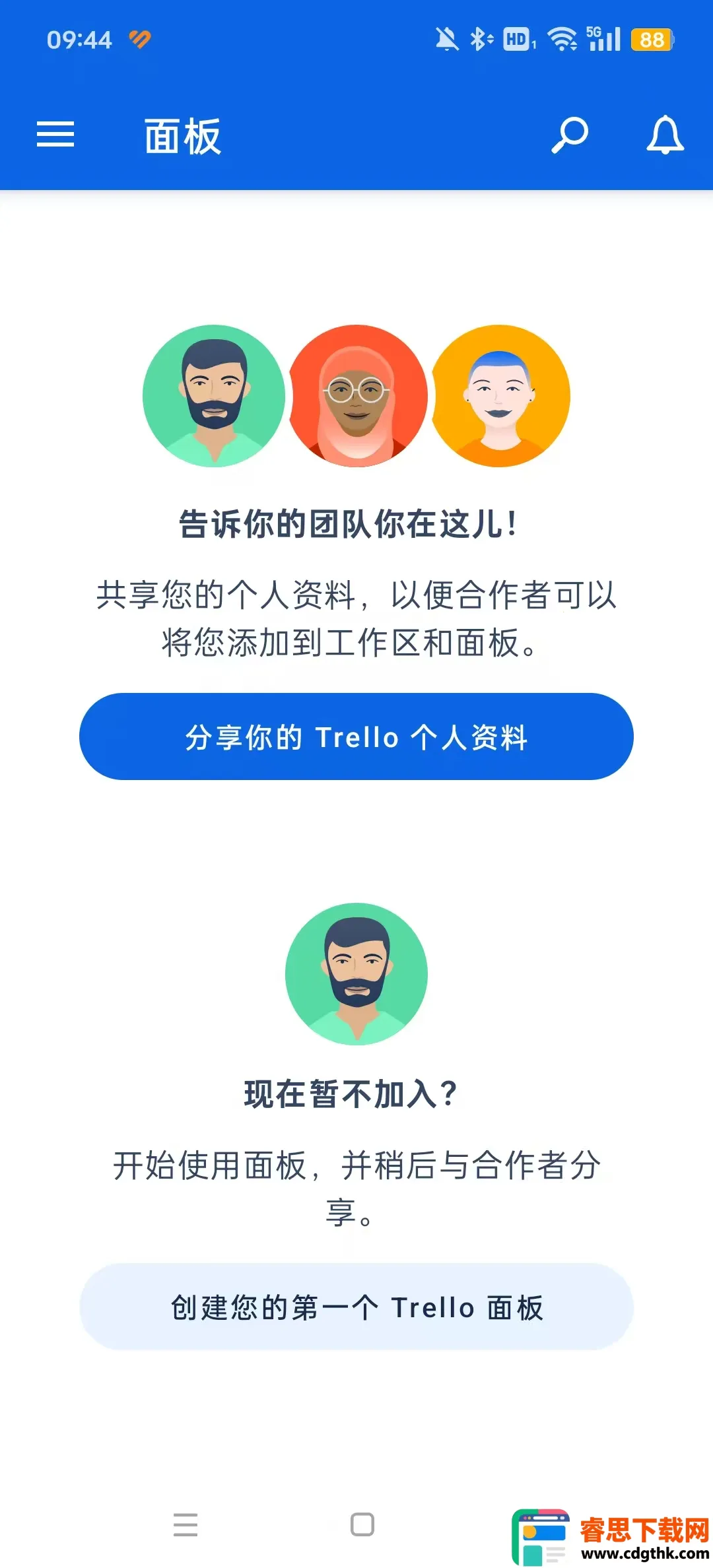
Task: Open the notifications bell
Action: [664, 135]
